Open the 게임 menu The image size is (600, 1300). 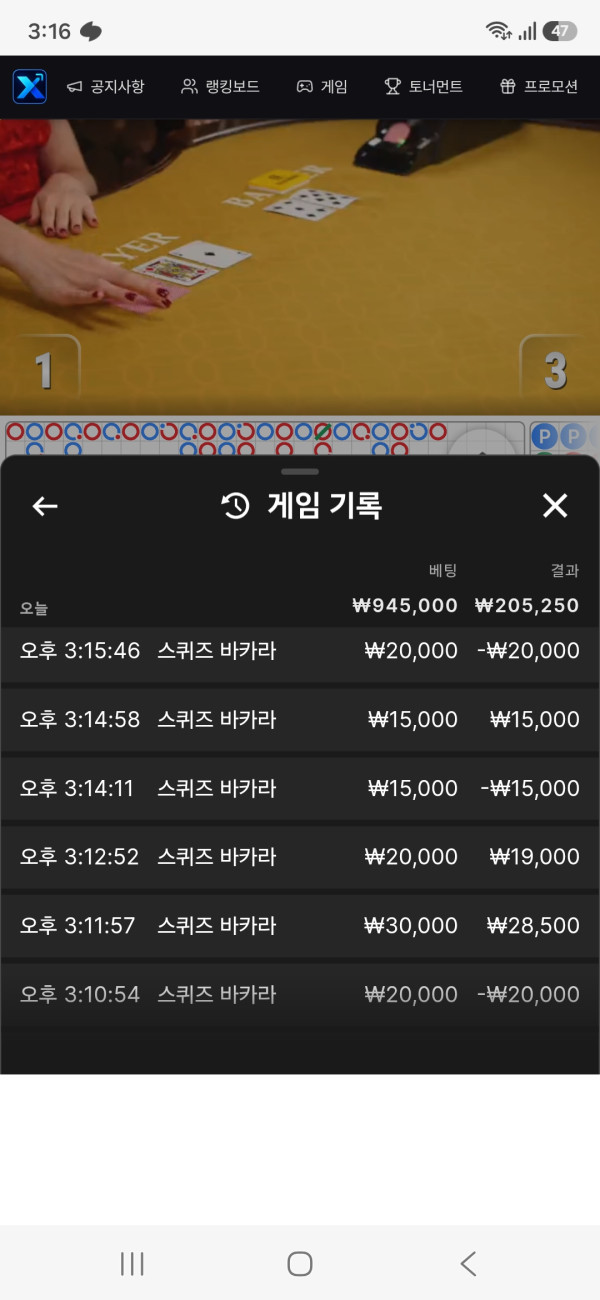[x=321, y=87]
